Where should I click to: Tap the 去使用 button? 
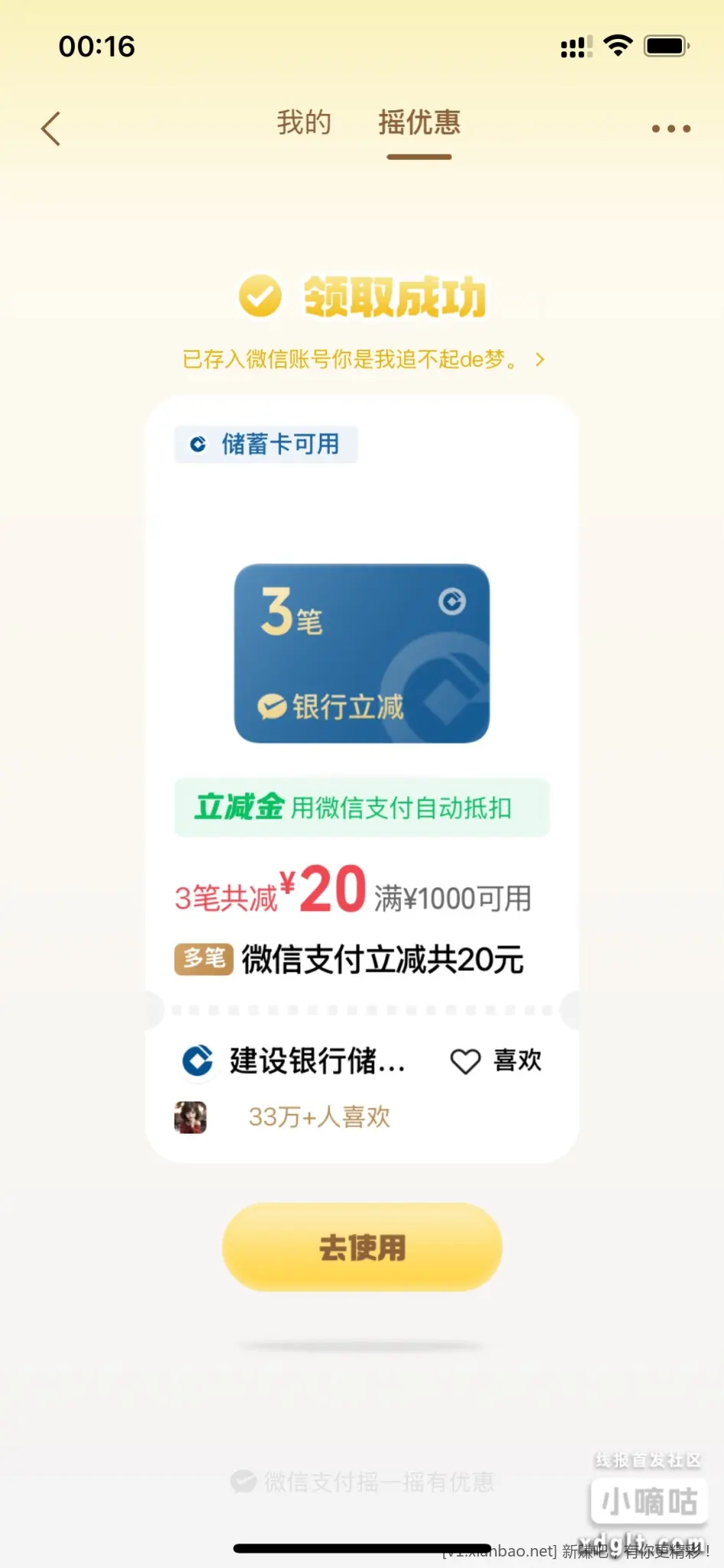pyautogui.click(x=362, y=1247)
